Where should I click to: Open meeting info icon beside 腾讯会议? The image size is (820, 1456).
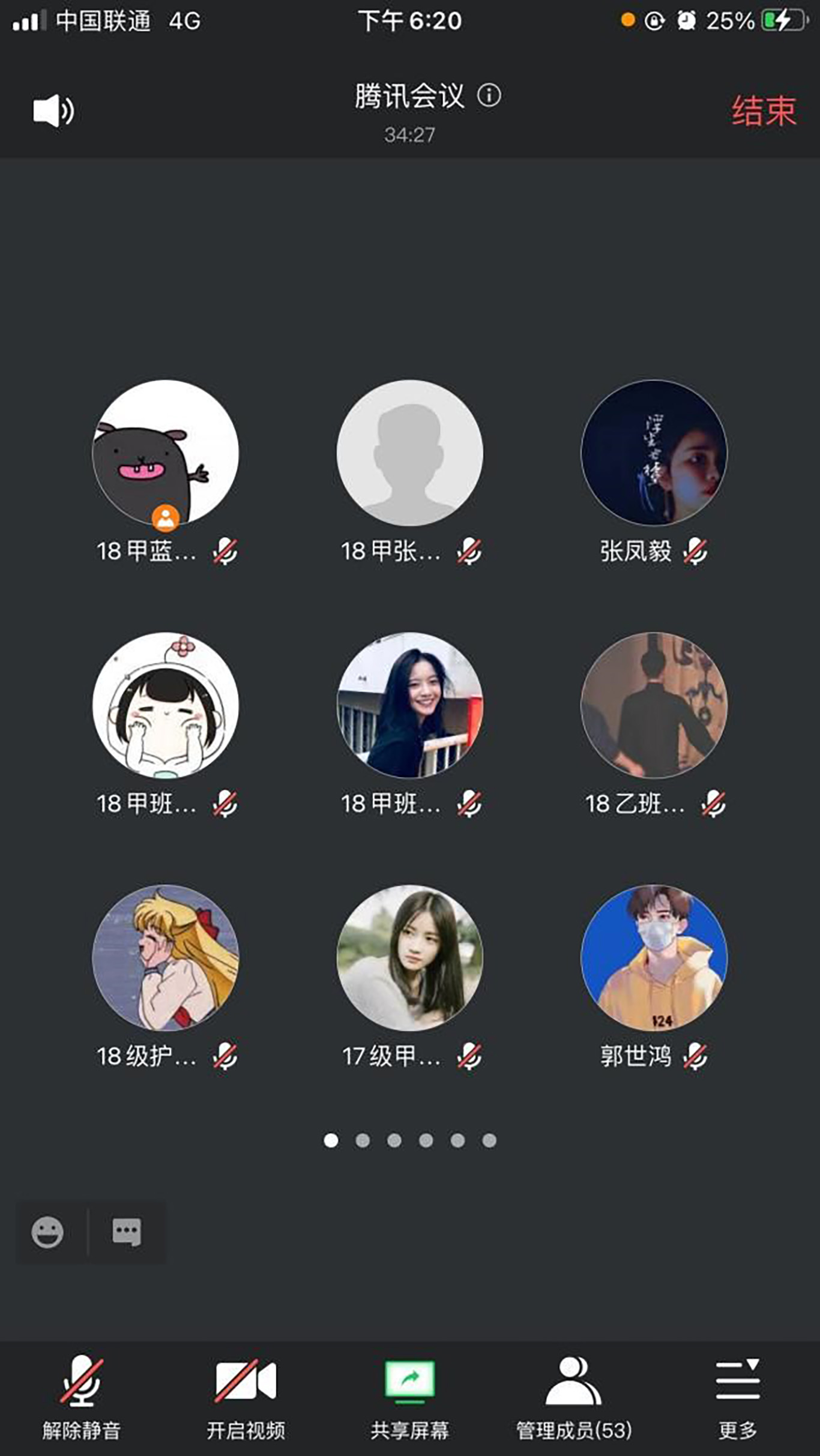tap(489, 95)
